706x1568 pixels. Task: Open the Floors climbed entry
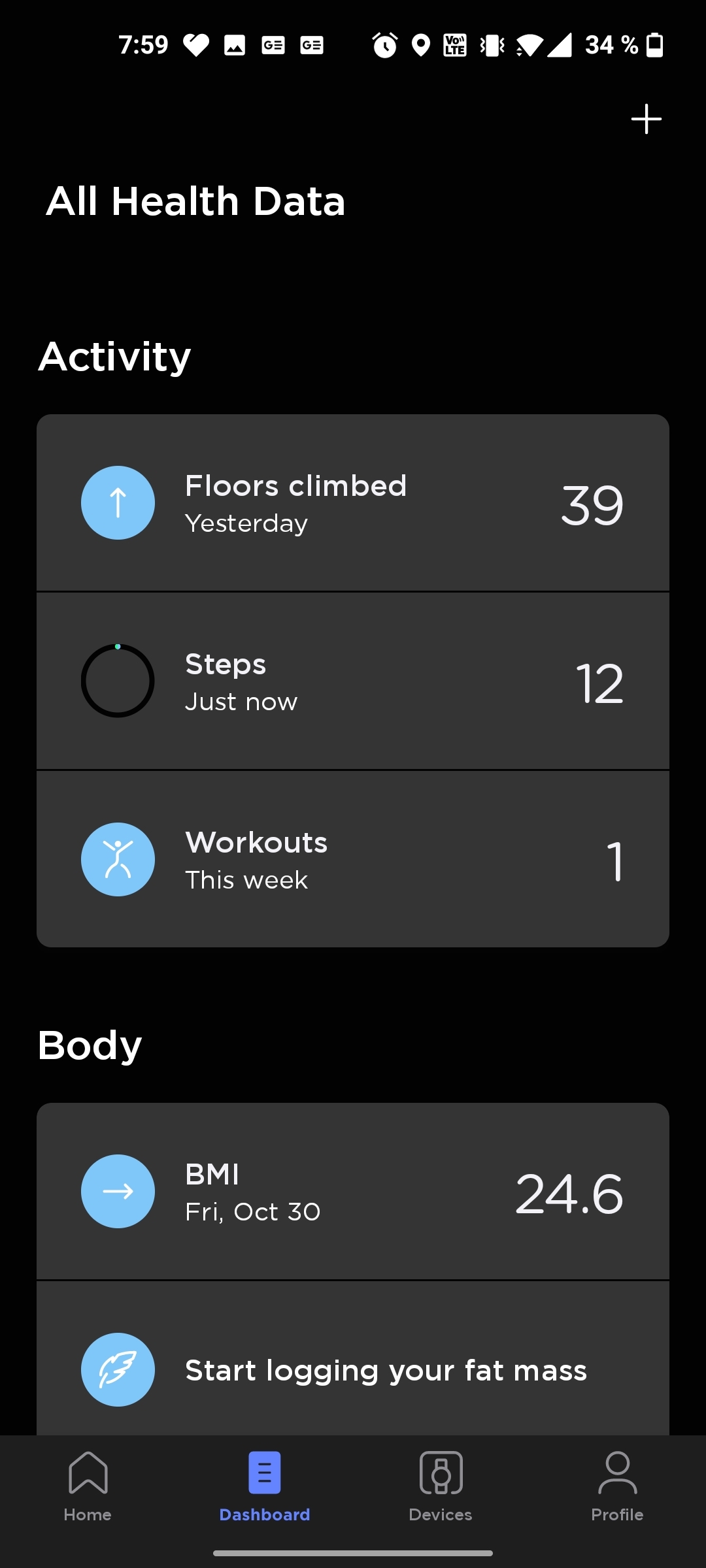point(353,503)
